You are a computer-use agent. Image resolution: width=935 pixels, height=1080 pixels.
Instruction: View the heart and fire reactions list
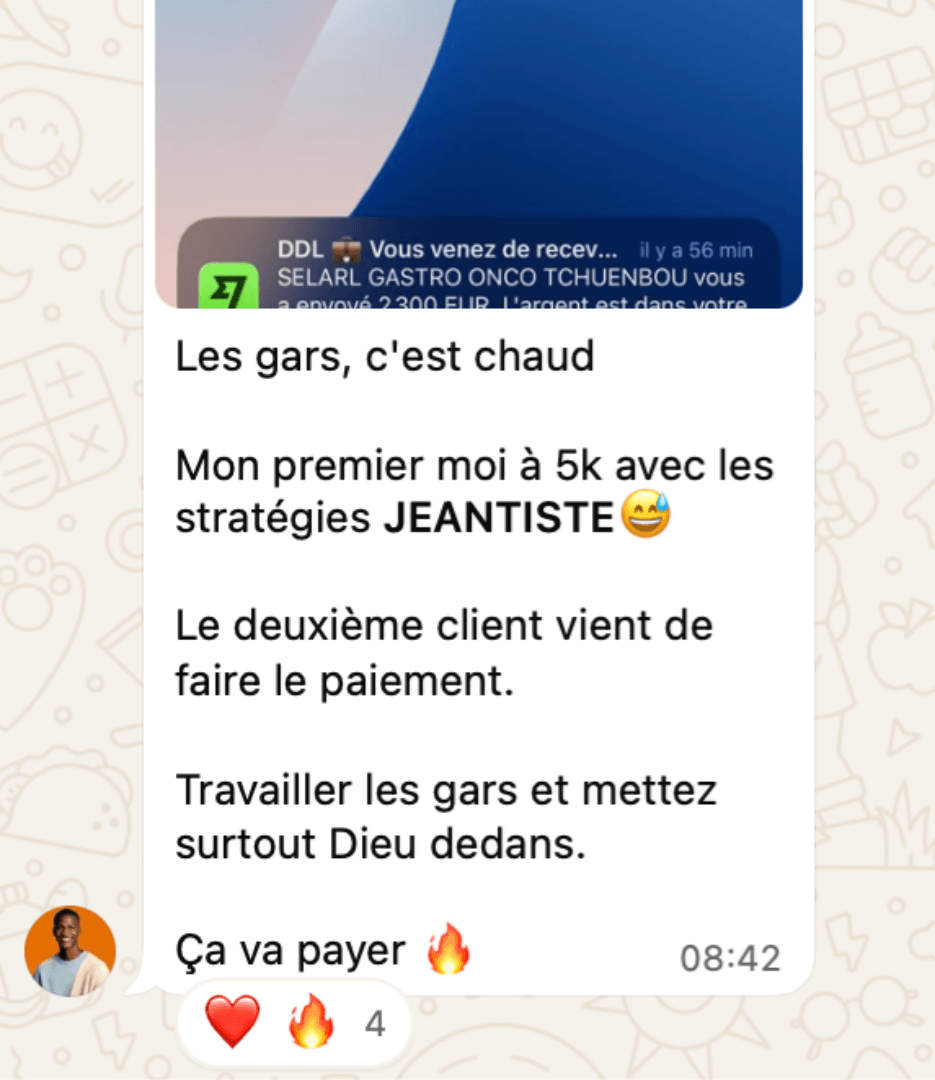tap(294, 1024)
